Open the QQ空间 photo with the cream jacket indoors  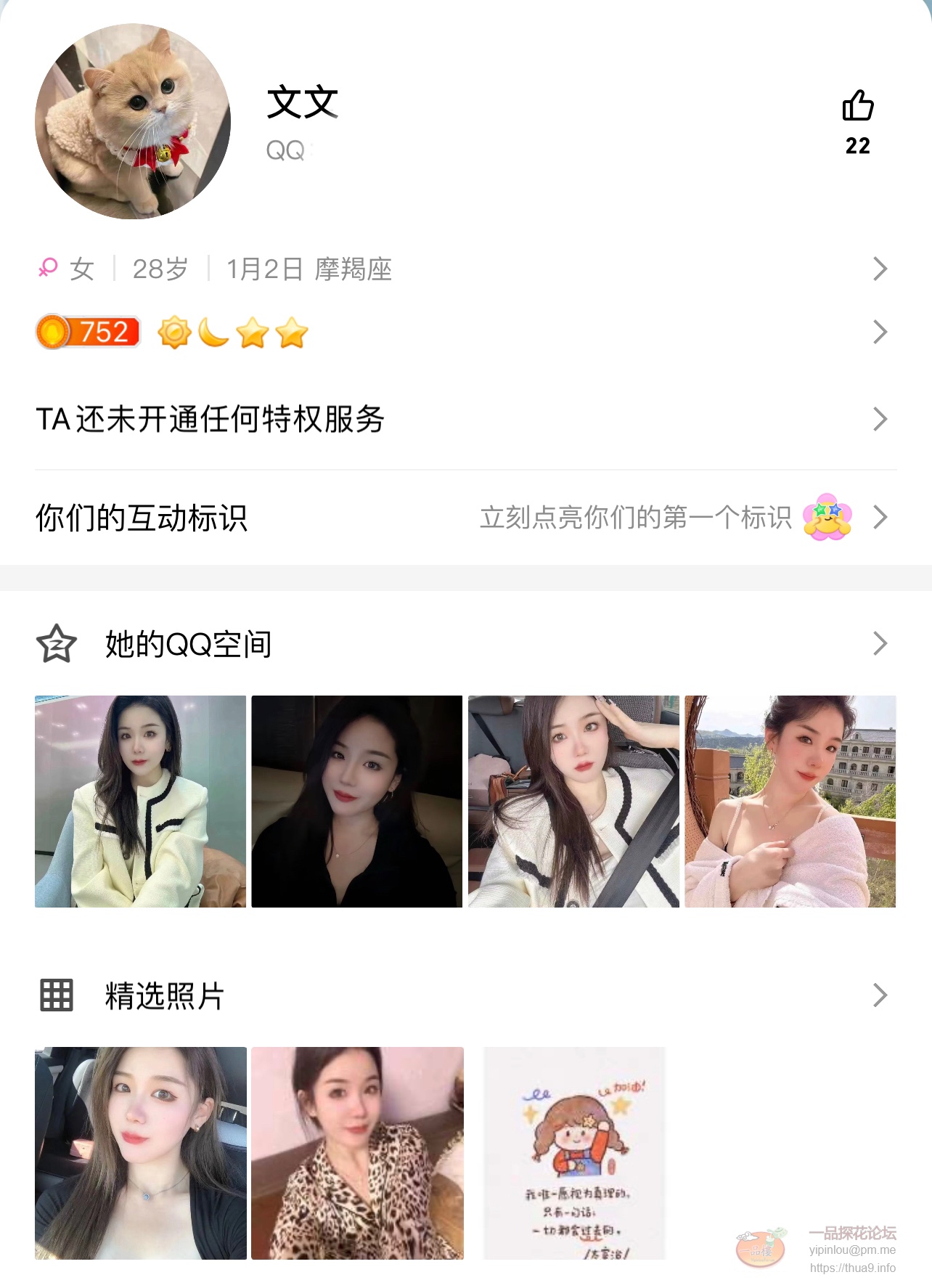coord(140,802)
